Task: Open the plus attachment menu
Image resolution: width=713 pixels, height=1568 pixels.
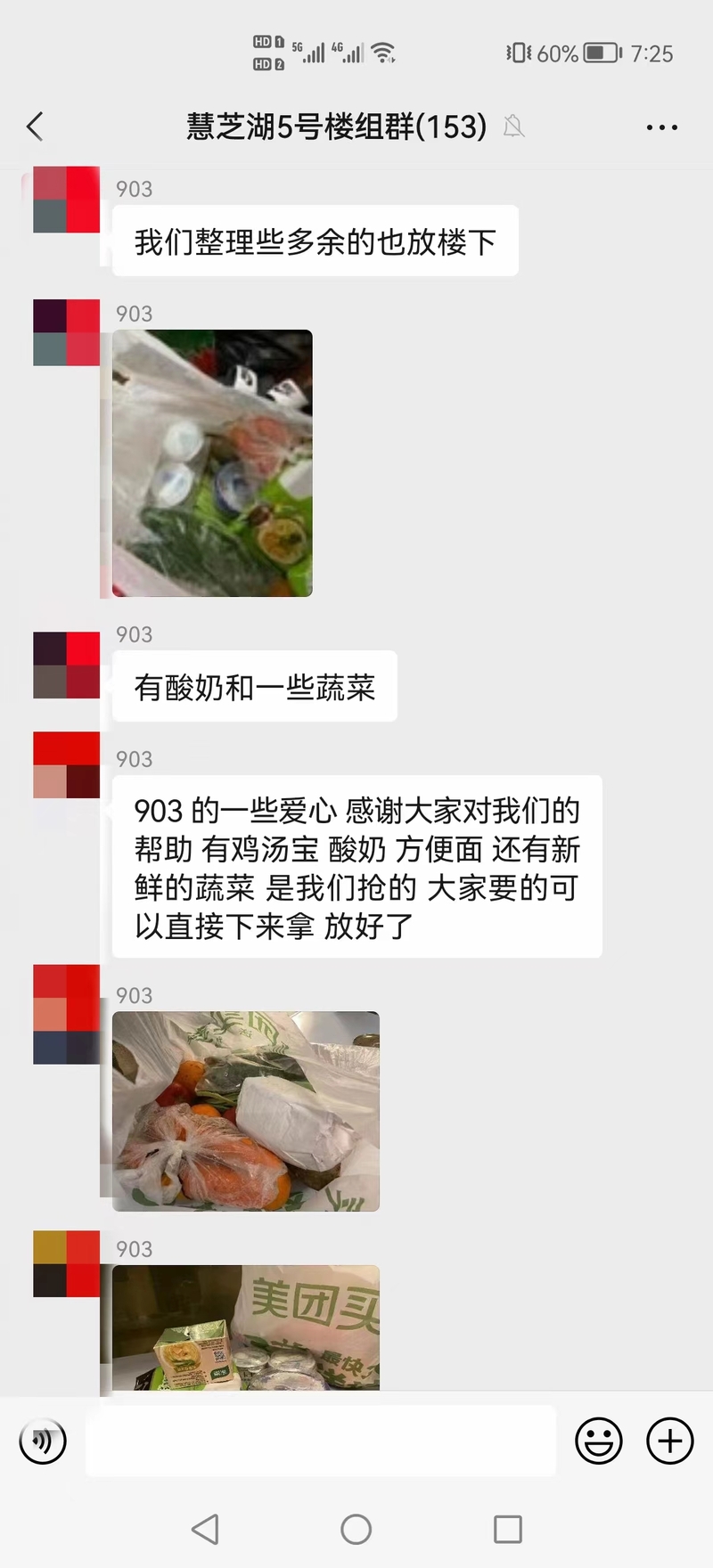Action: click(x=669, y=1441)
